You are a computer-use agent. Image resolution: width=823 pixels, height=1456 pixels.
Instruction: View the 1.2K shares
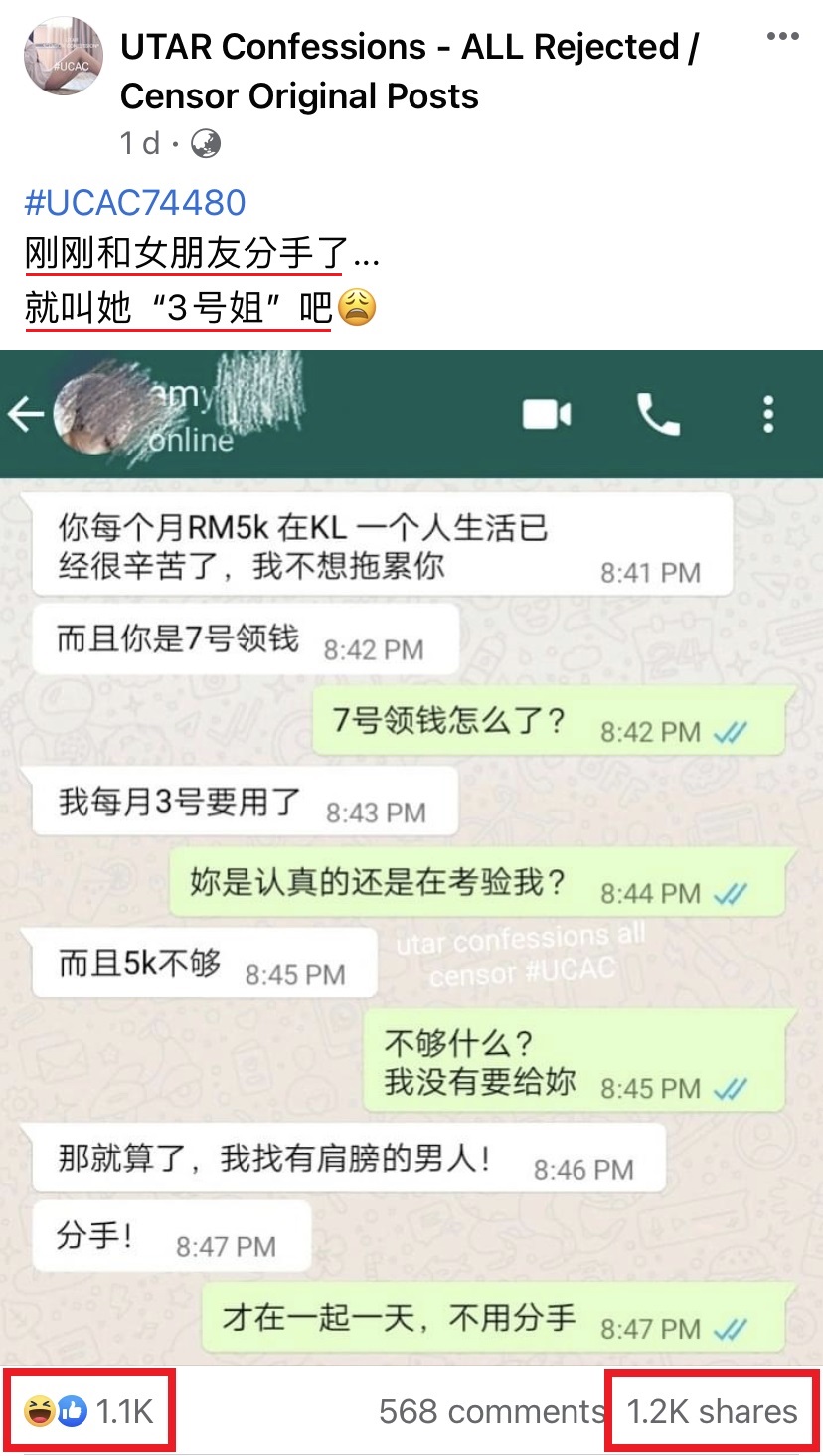[712, 1411]
